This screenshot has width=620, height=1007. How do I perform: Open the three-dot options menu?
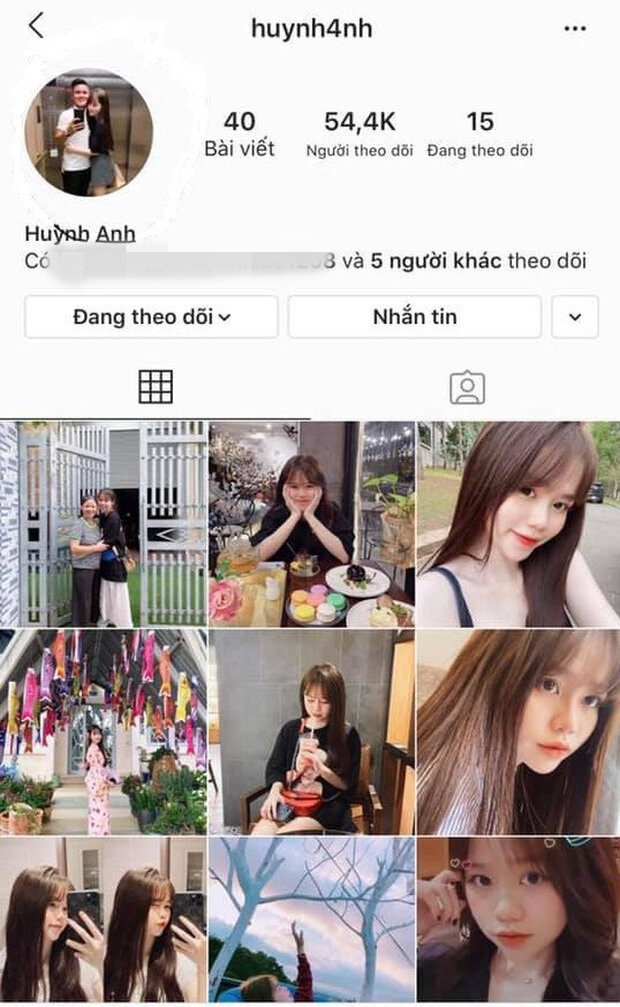click(x=575, y=29)
